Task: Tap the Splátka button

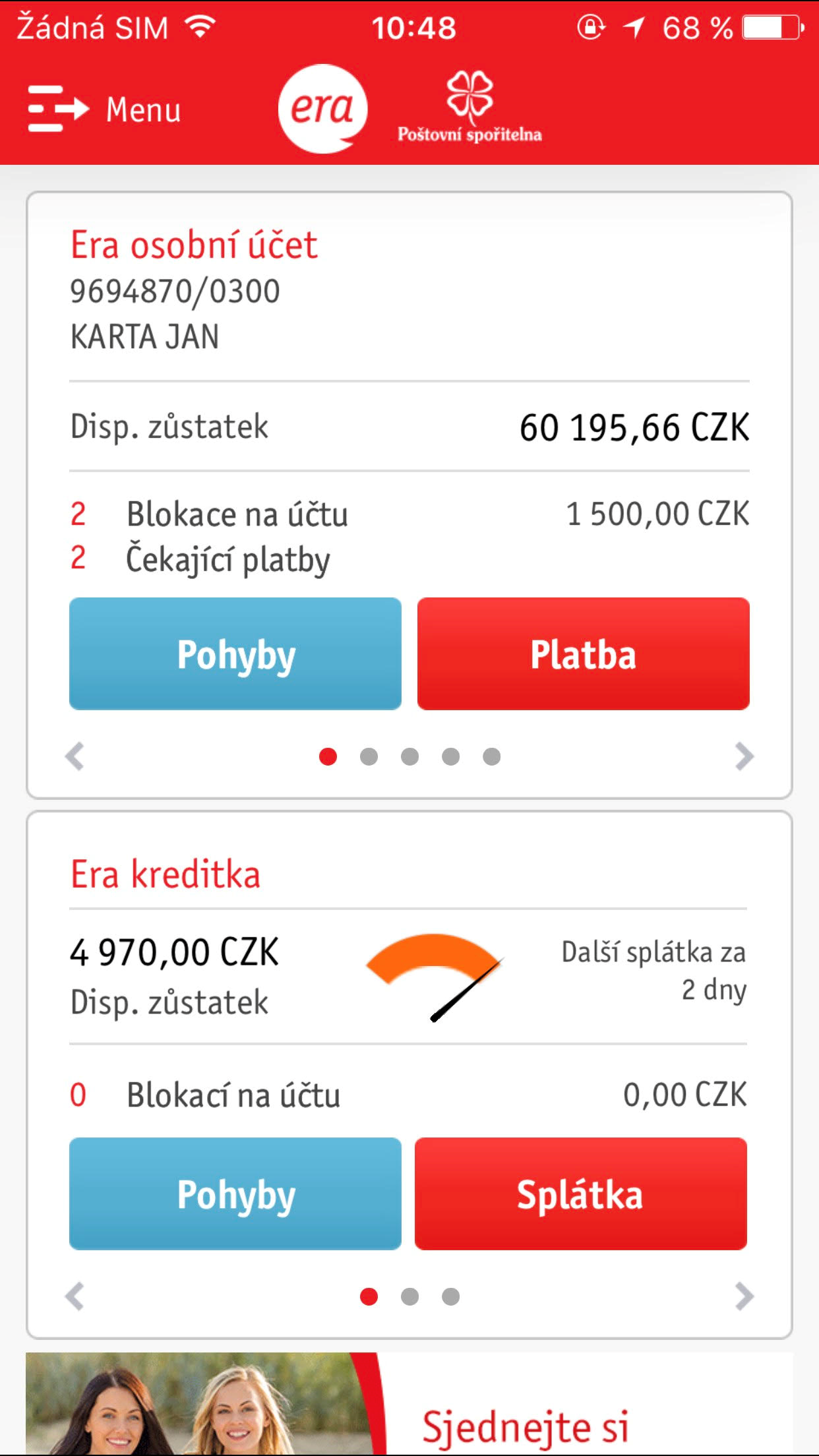Action: tap(580, 1194)
